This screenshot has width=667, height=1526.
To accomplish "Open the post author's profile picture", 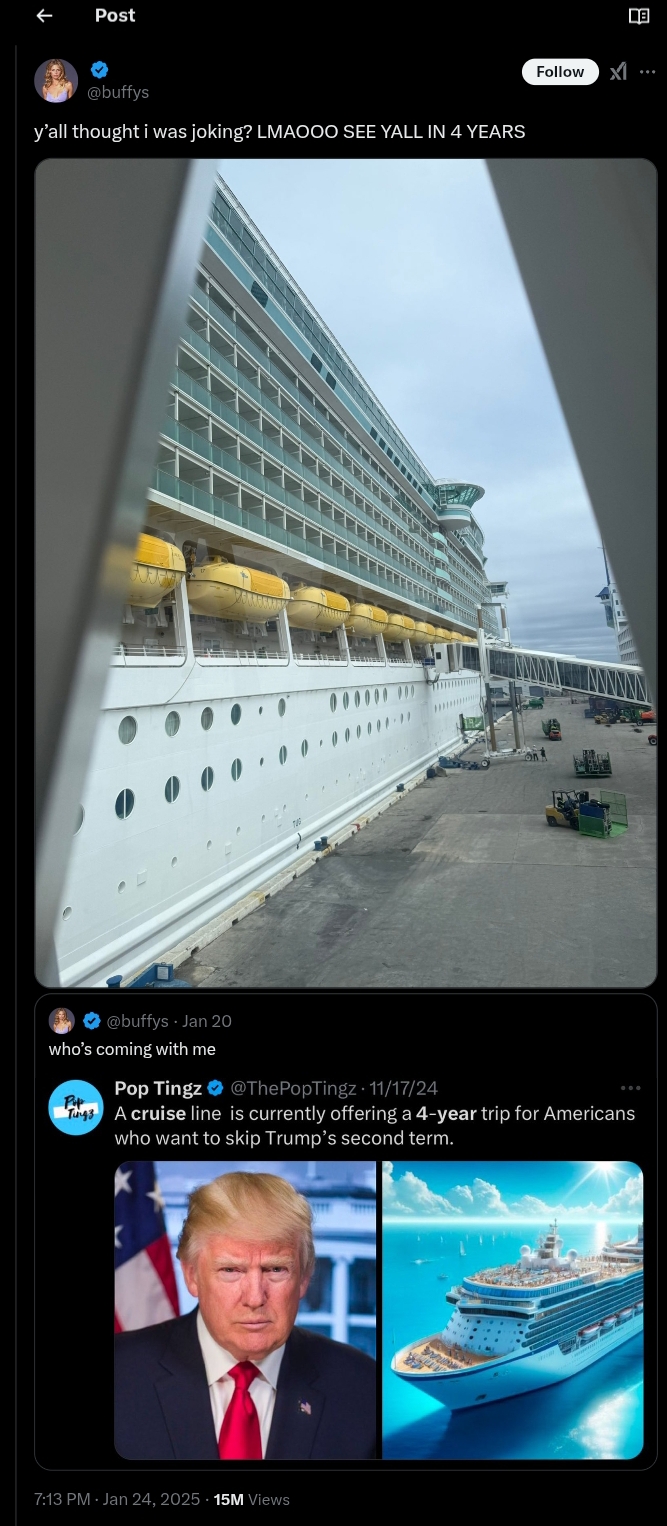I will click(56, 80).
